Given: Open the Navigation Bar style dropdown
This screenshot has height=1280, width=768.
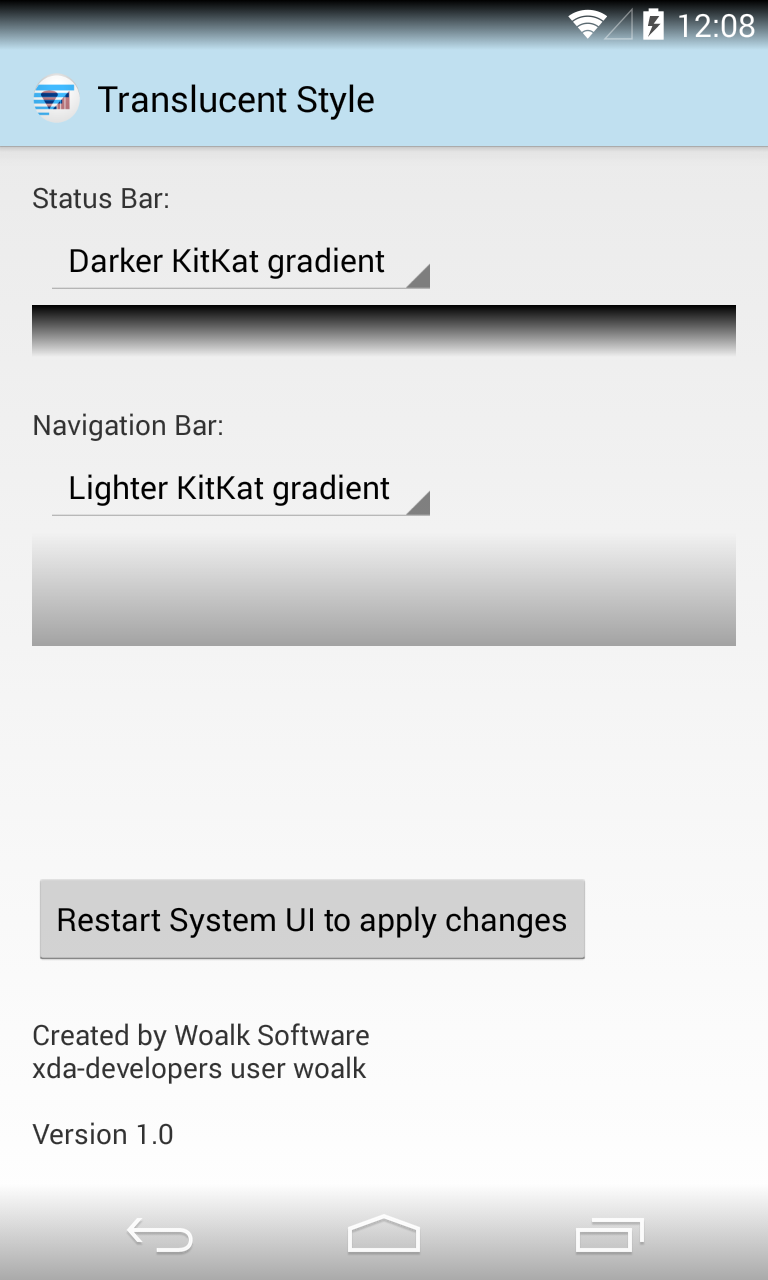Looking at the screenshot, I should point(240,489).
